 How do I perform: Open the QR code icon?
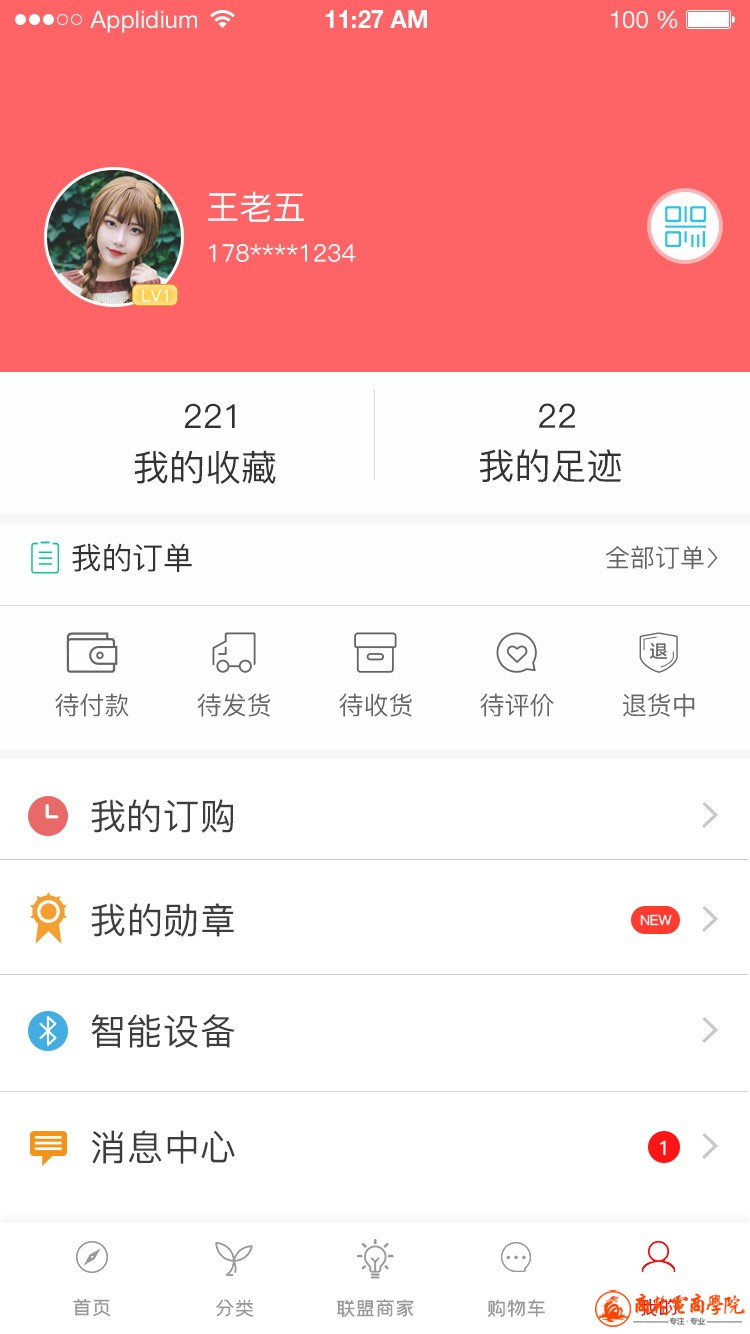685,226
